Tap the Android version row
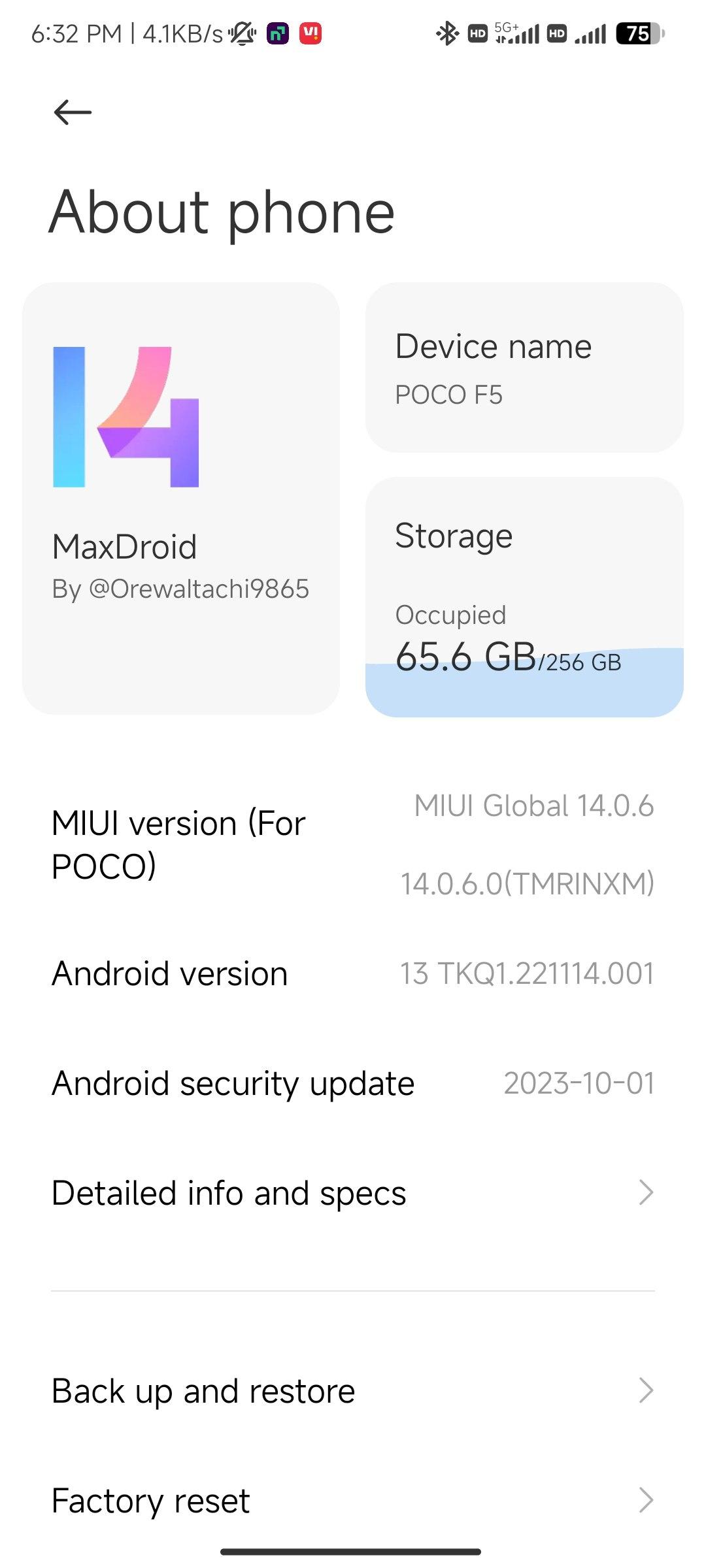This screenshot has width=706, height=1568. [x=353, y=973]
